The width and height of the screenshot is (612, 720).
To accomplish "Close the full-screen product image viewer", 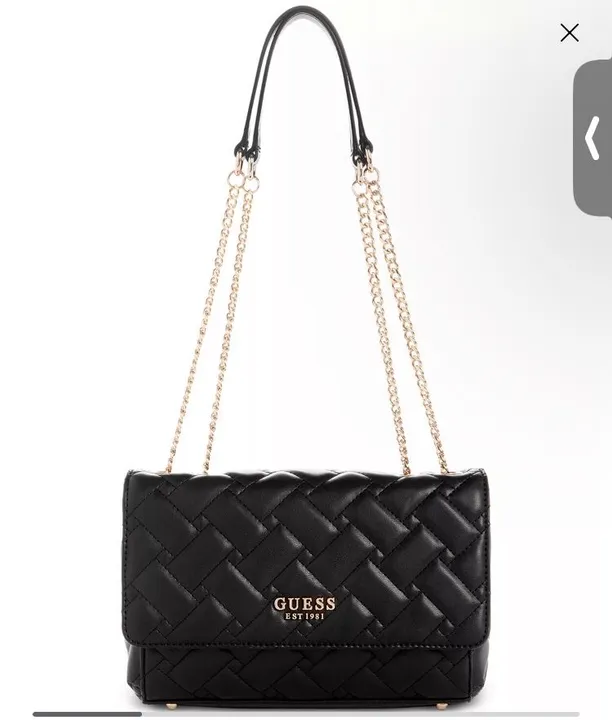I will (x=569, y=34).
